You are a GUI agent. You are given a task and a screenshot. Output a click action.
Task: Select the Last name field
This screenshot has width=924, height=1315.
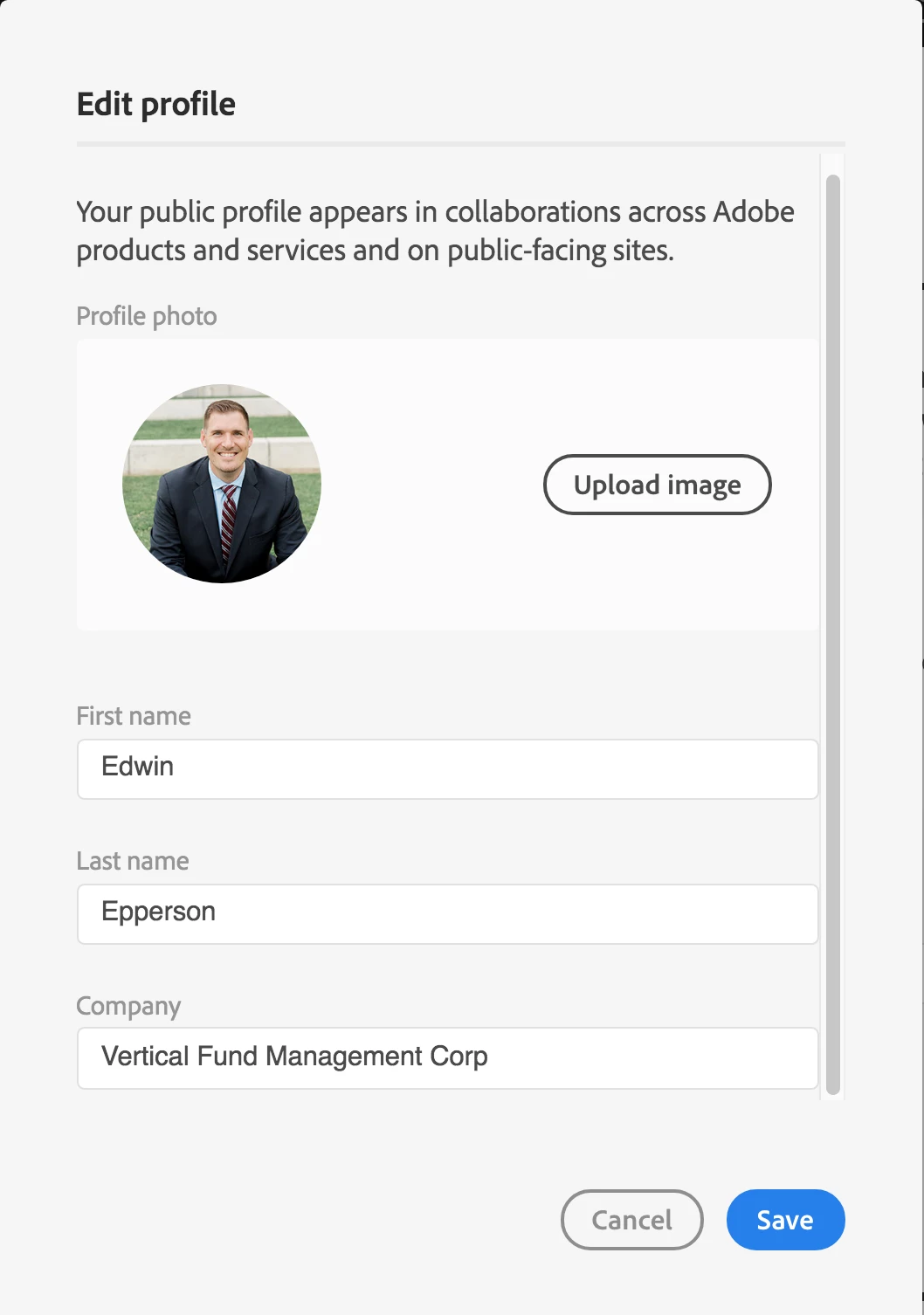click(x=447, y=913)
